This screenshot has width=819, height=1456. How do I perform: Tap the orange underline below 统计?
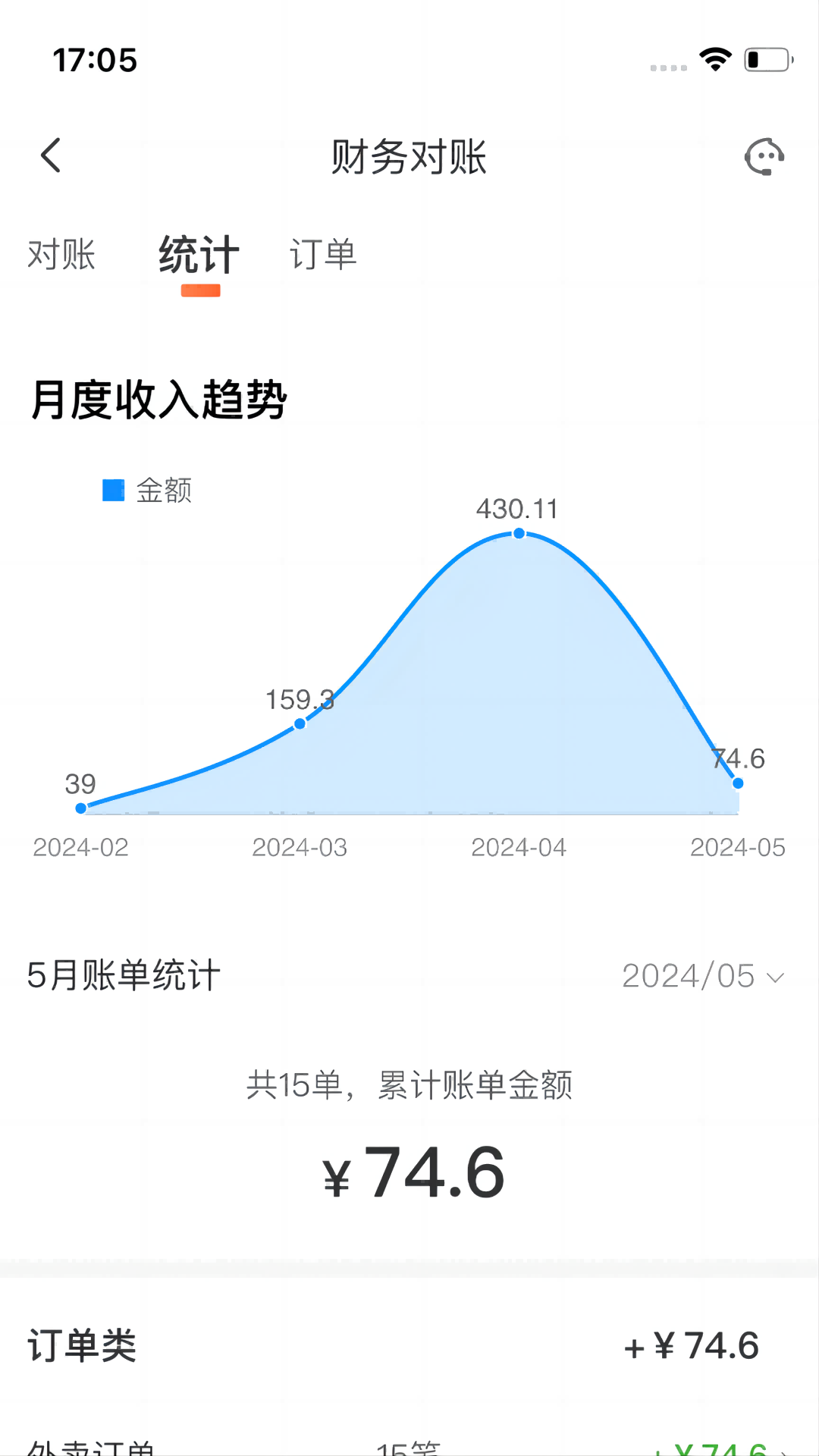pos(199,290)
